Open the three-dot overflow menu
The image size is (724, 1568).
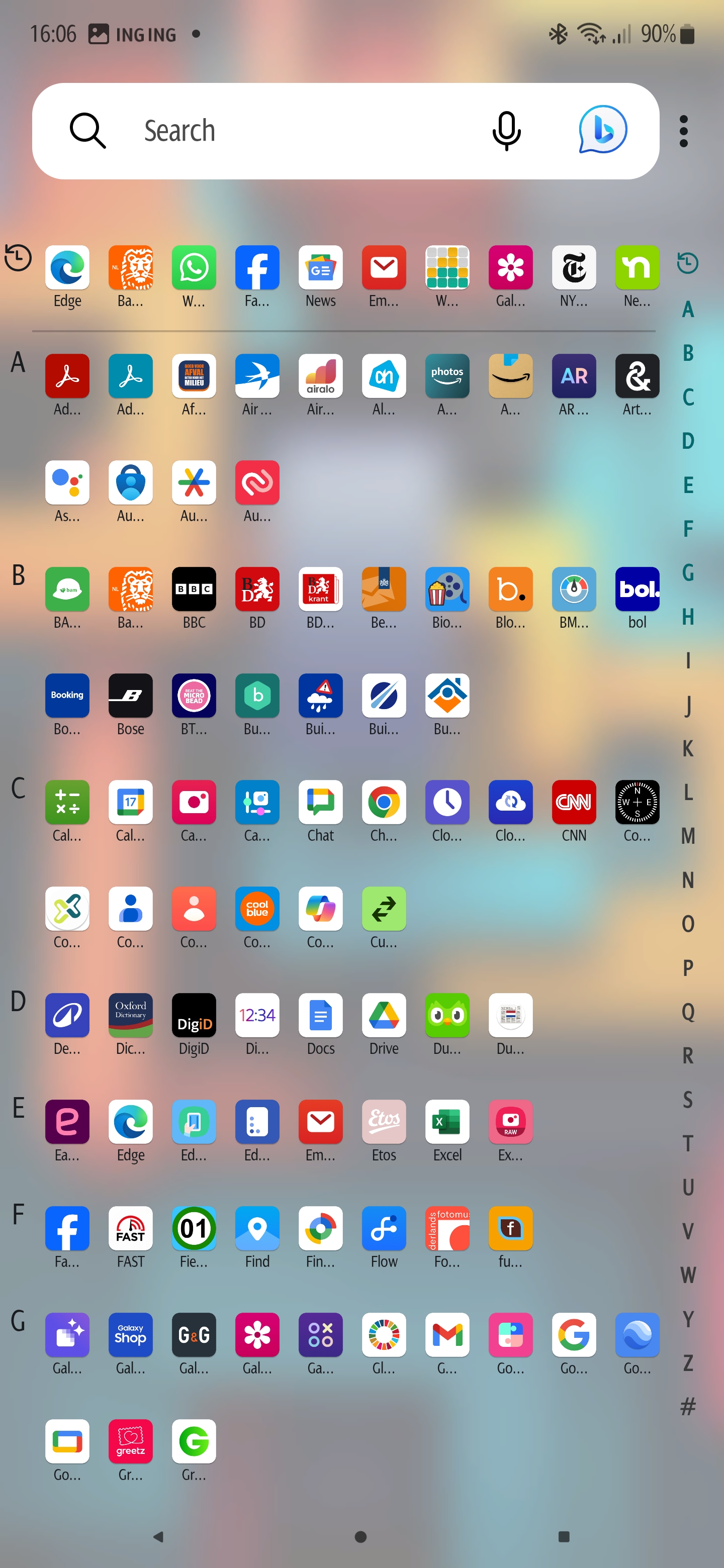coord(683,131)
